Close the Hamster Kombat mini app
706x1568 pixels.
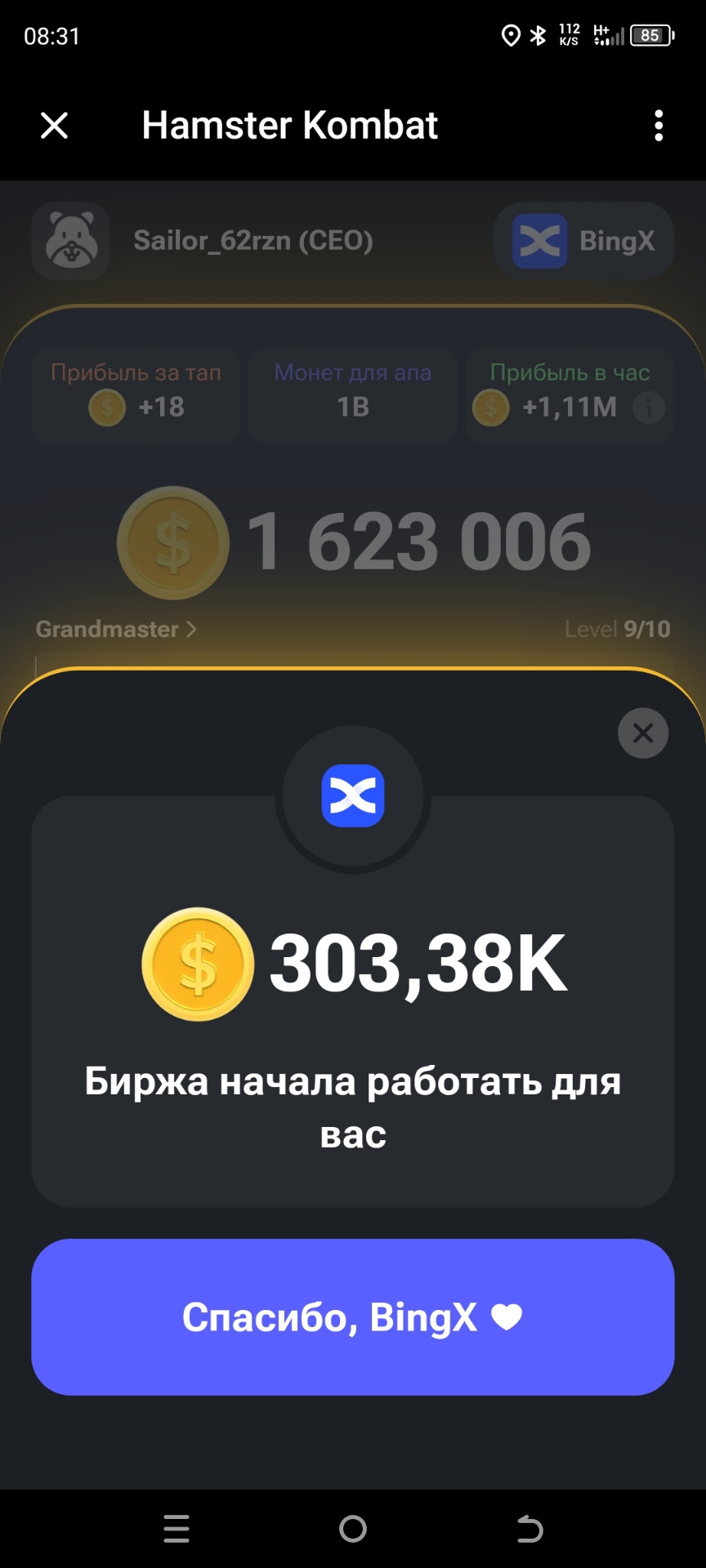click(55, 126)
